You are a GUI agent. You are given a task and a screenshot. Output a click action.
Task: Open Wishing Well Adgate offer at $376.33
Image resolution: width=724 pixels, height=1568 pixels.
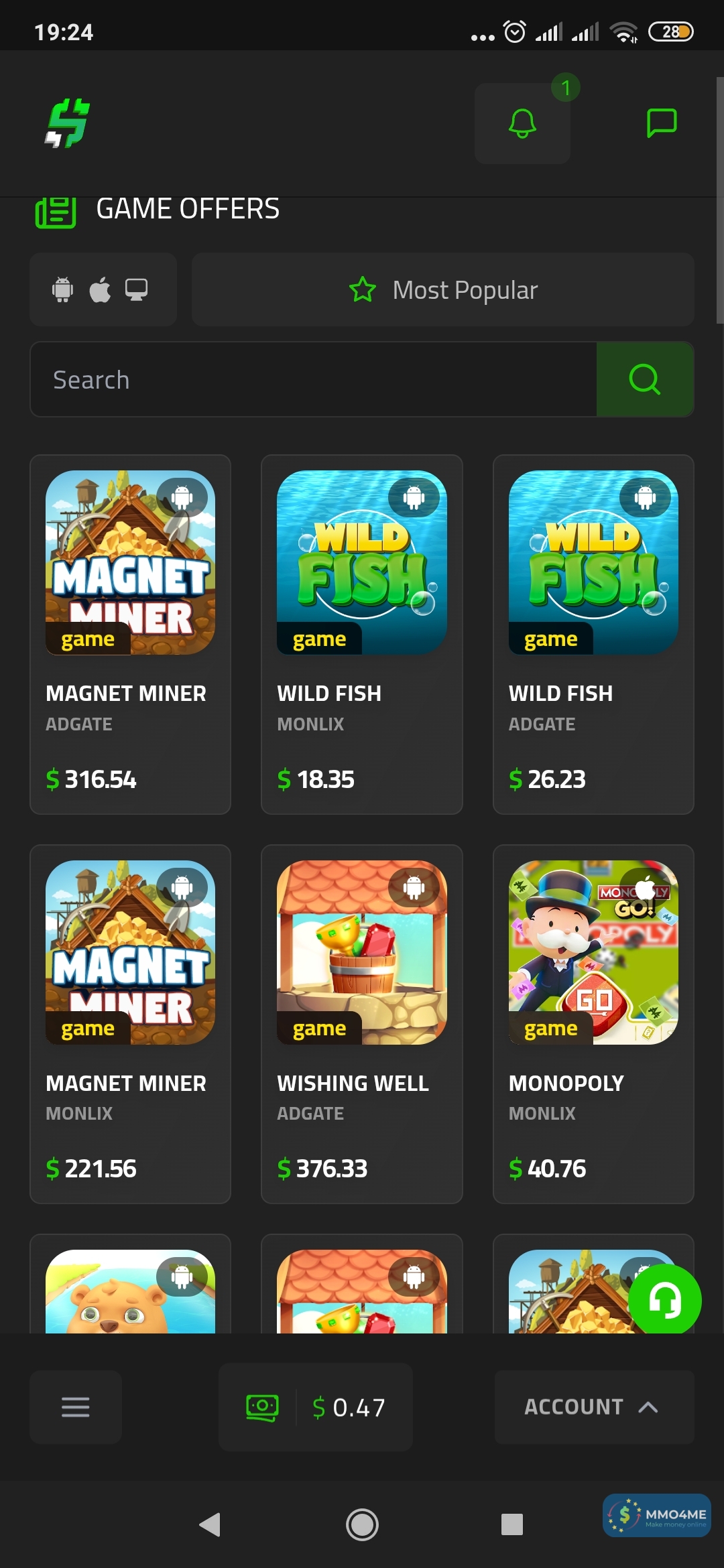(x=361, y=1023)
